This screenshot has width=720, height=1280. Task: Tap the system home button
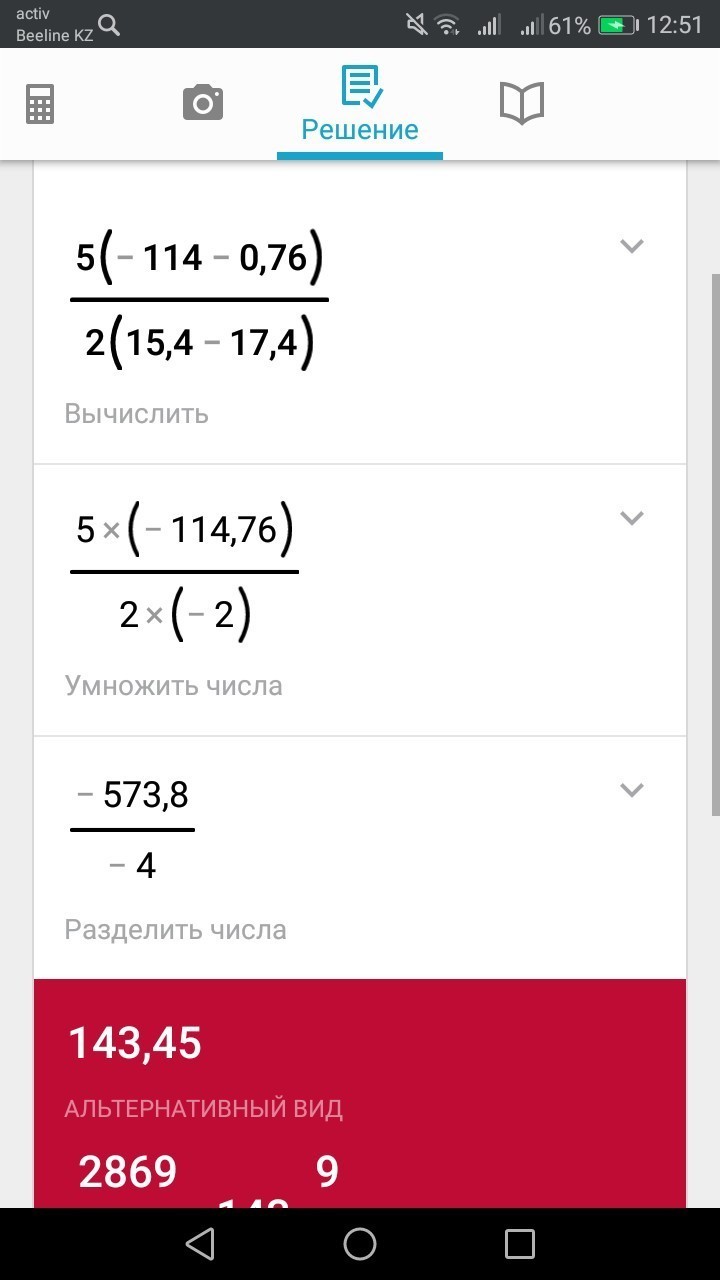click(x=360, y=1244)
